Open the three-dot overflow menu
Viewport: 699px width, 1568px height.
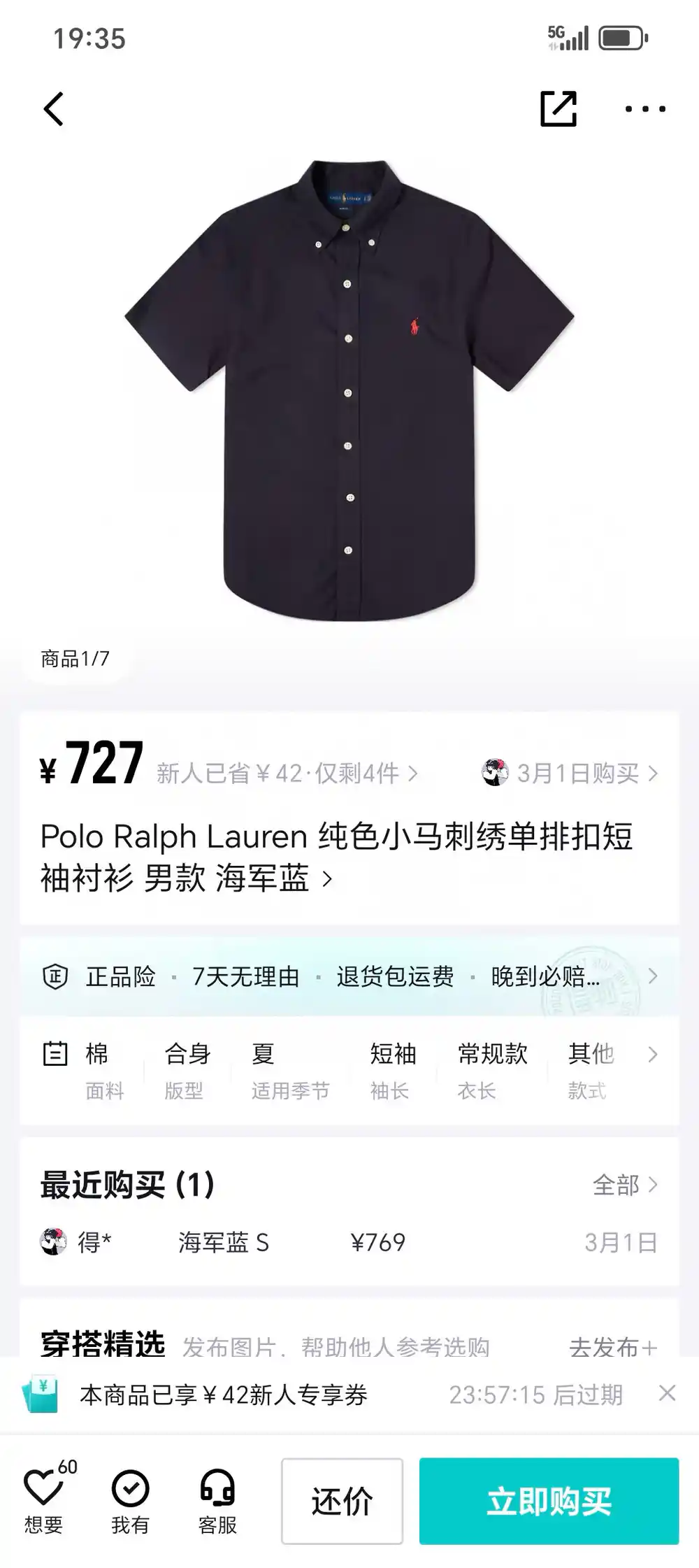click(644, 109)
